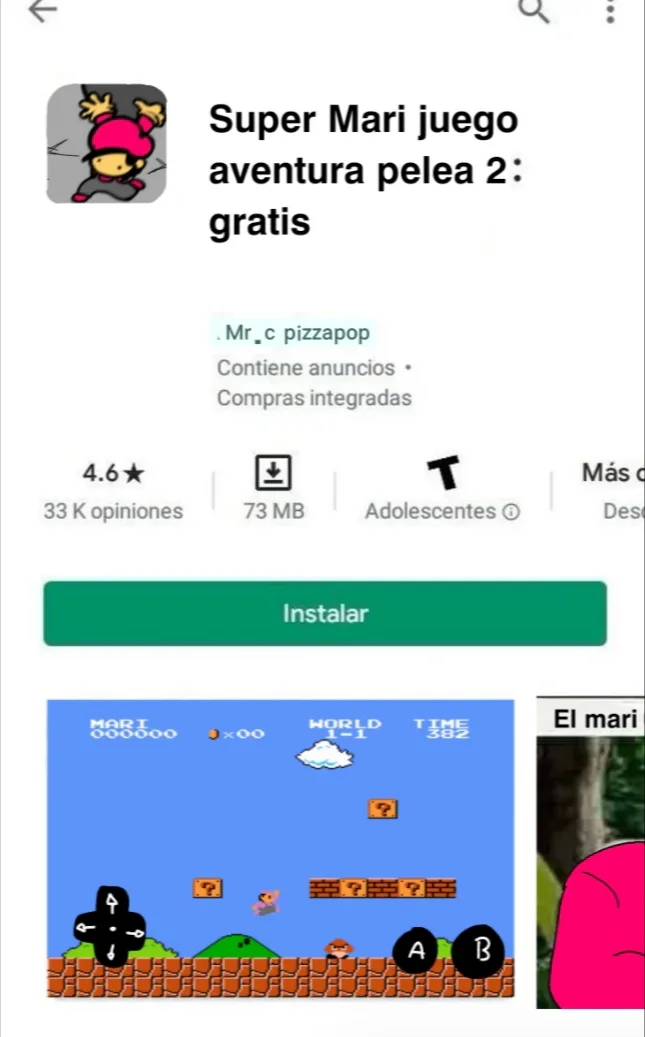Open the Mari 1-1 gameplay screenshot
Viewport: 645px width, 1037px height.
(280, 848)
